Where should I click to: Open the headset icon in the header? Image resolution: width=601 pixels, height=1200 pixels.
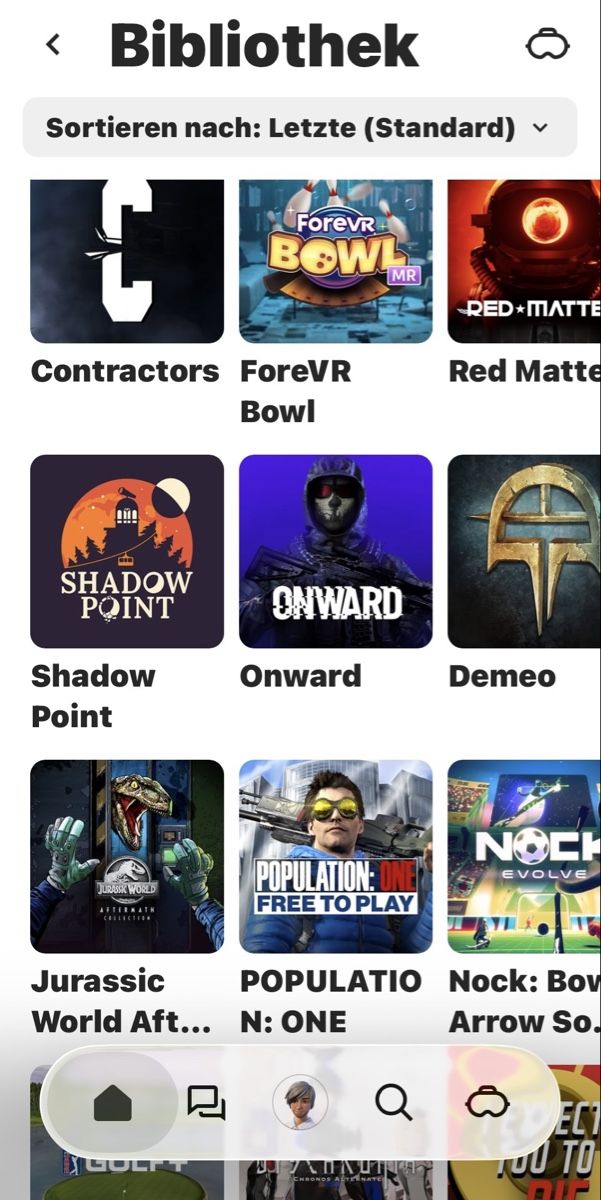(547, 45)
